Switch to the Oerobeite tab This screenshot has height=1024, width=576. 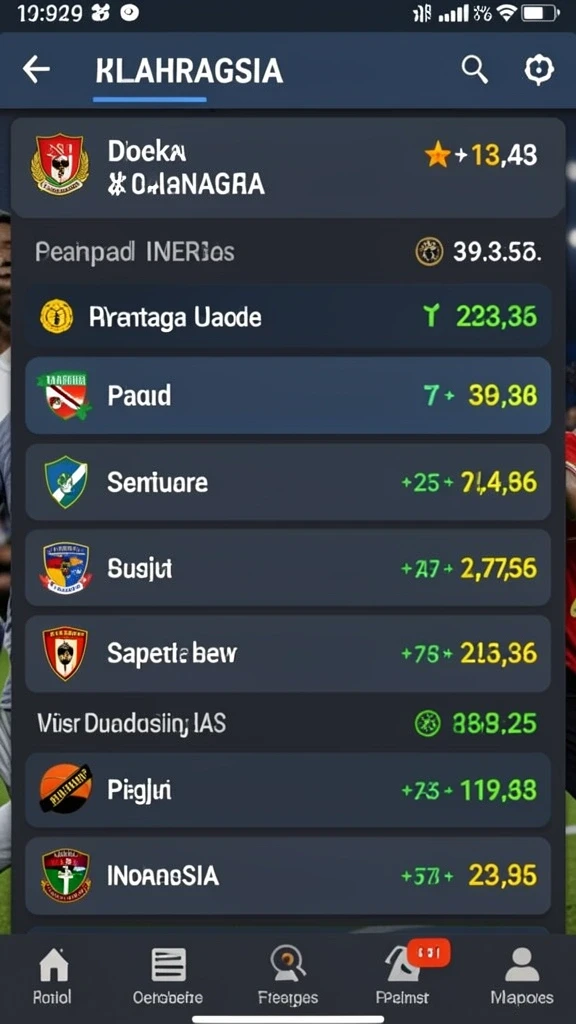tap(168, 975)
